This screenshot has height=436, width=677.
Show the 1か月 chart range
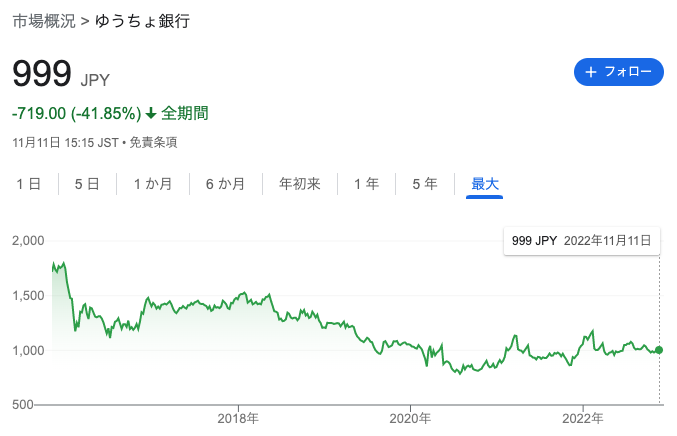153,184
